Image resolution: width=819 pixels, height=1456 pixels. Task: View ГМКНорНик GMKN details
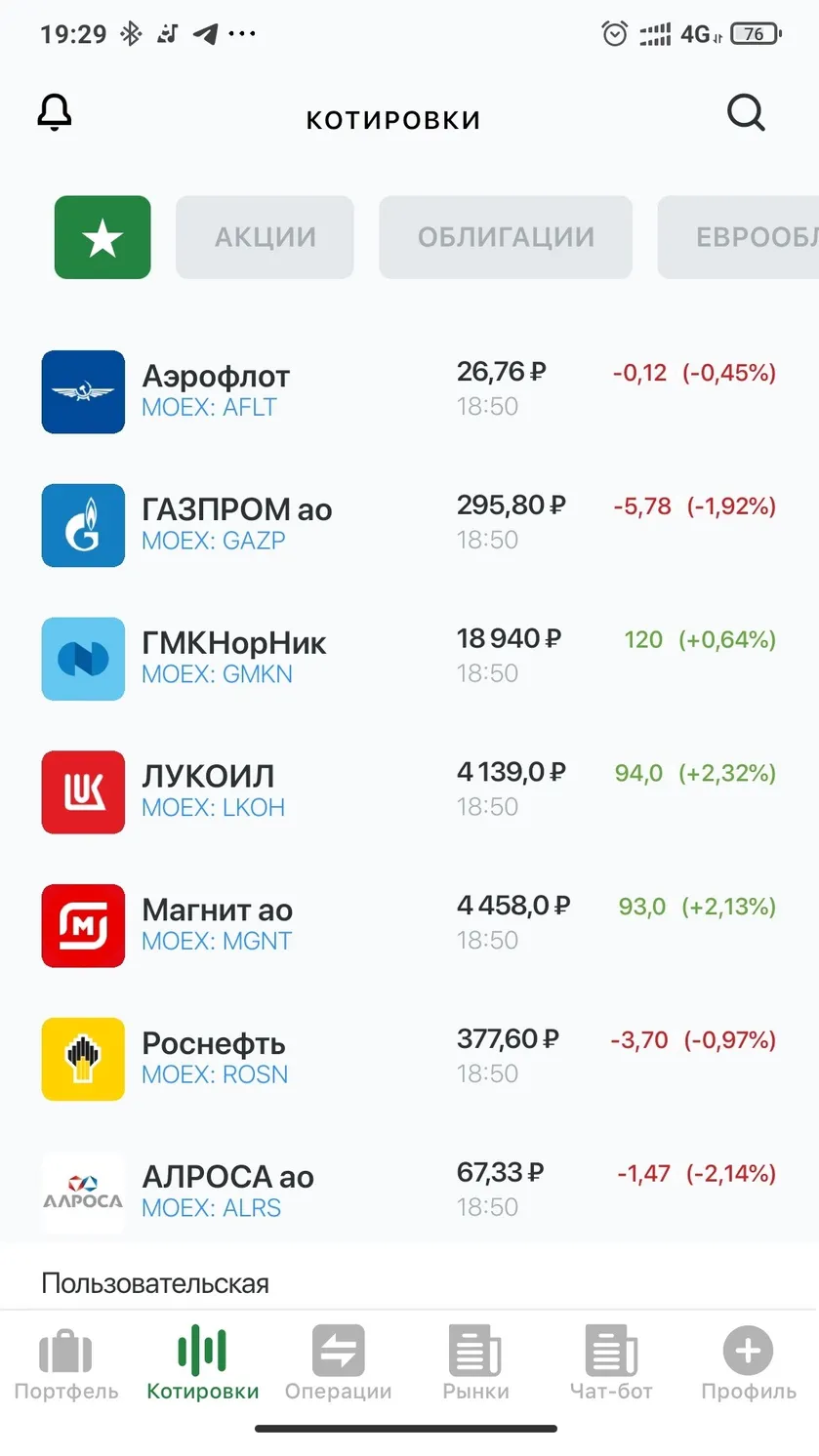[410, 659]
